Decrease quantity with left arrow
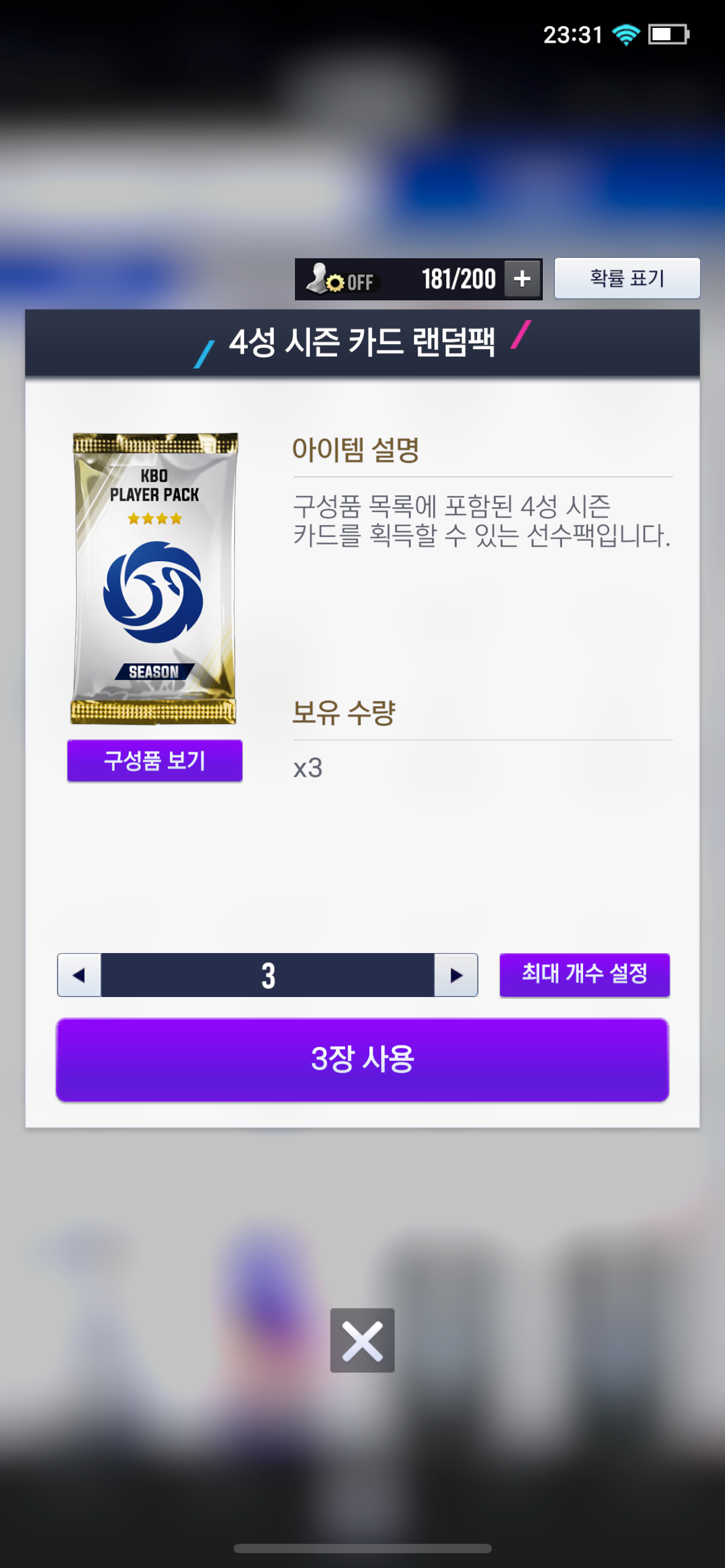The image size is (725, 1568). tap(79, 975)
